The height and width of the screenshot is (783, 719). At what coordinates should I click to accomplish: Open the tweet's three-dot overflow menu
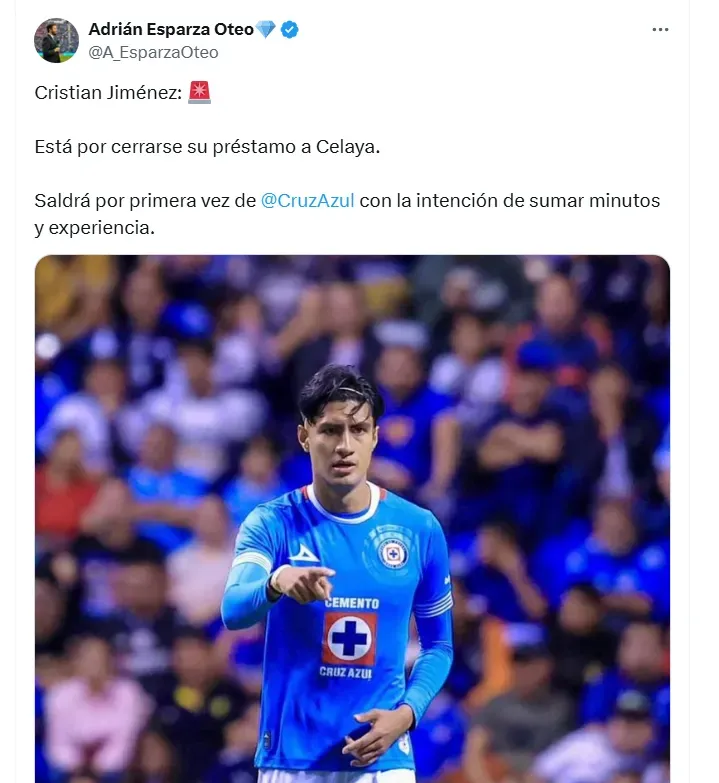660,30
